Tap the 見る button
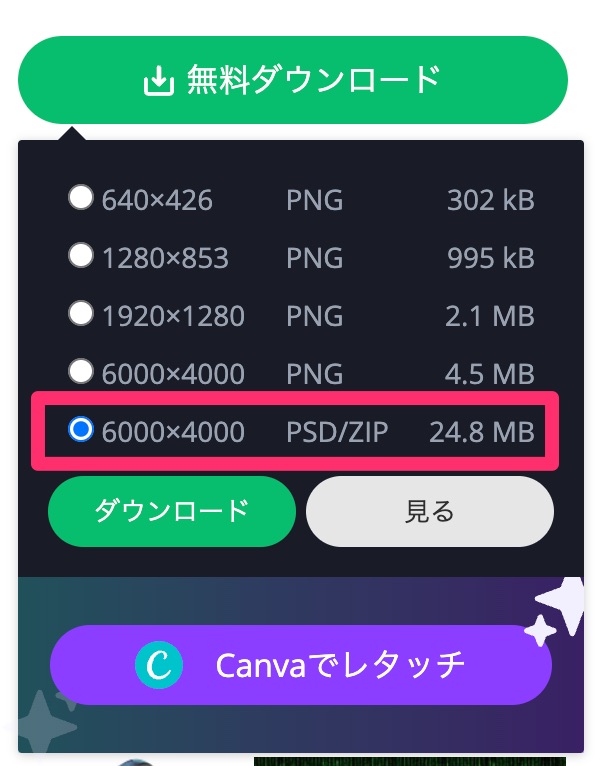This screenshot has width=614, height=766. click(430, 511)
